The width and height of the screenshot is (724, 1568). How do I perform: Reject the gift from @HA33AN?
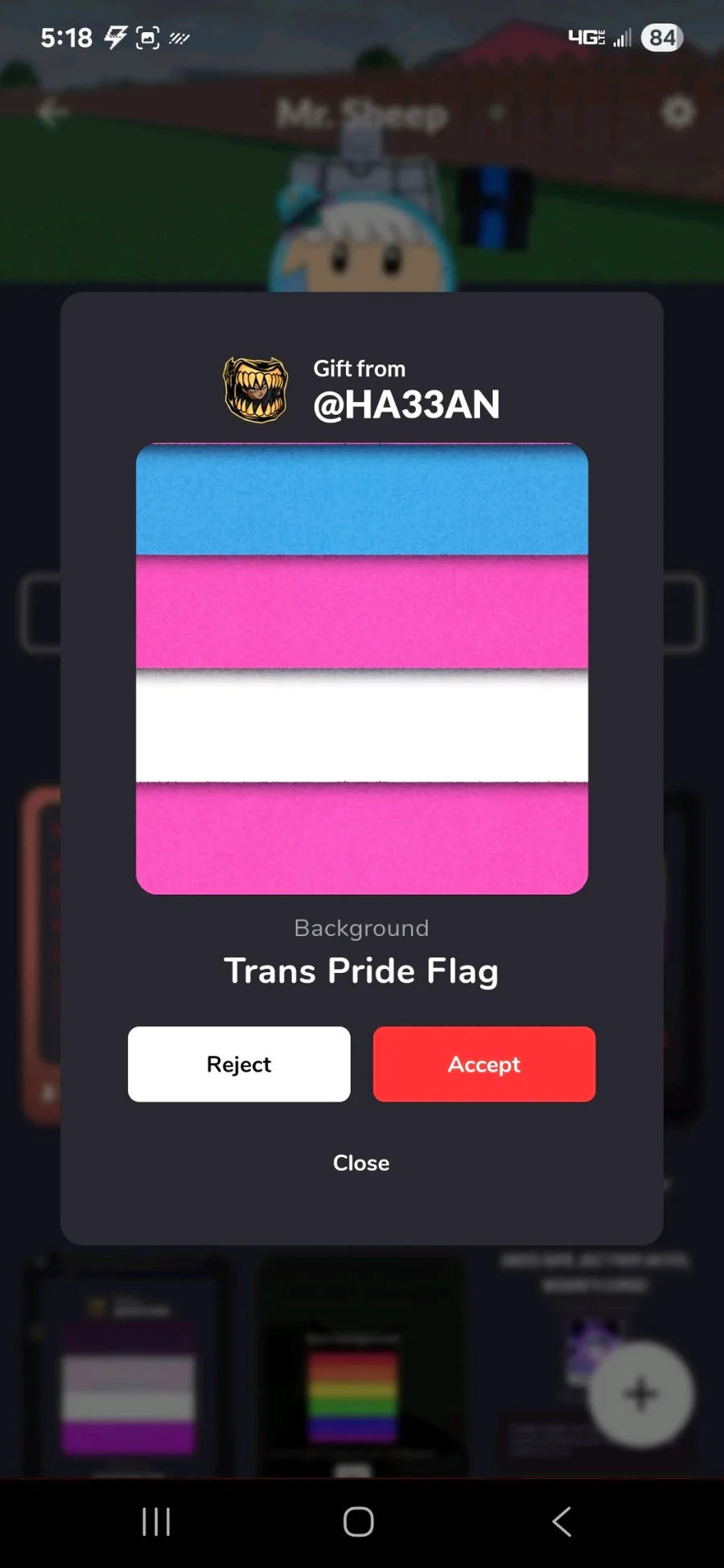239,1064
